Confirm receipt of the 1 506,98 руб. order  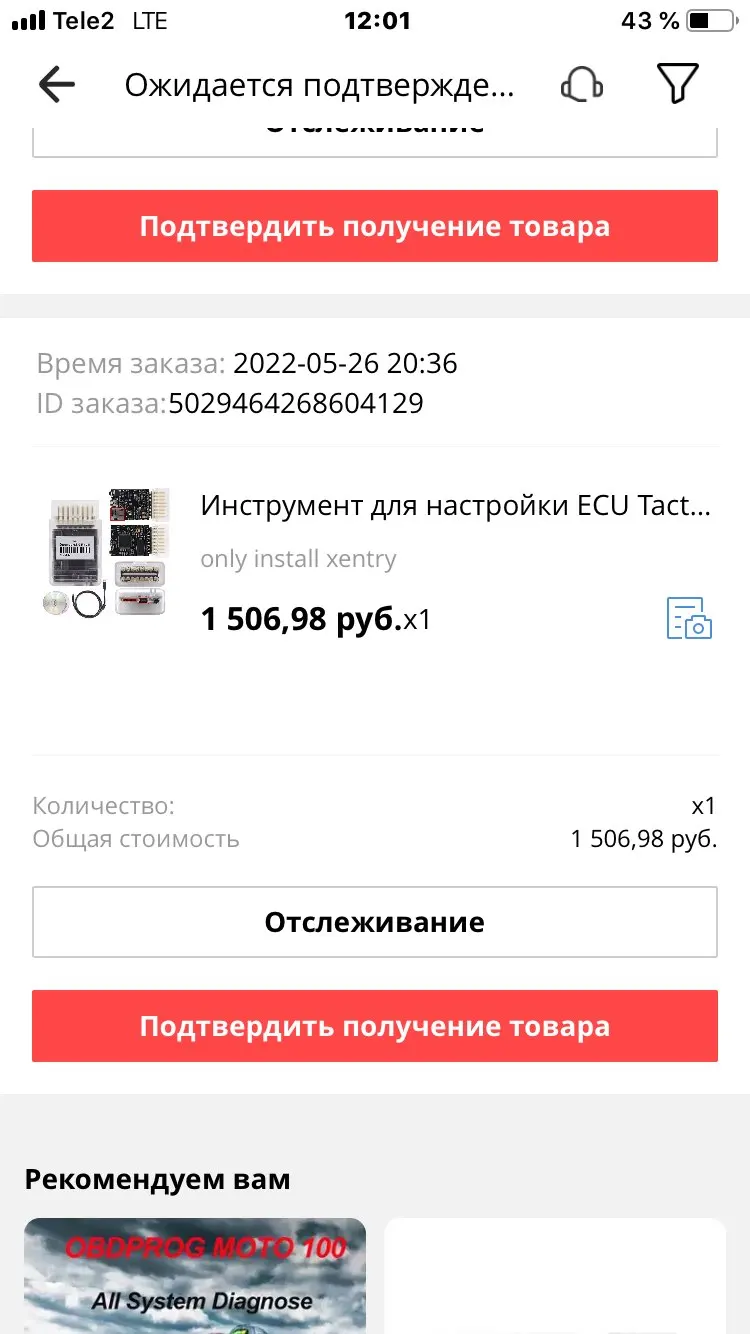[374, 1026]
